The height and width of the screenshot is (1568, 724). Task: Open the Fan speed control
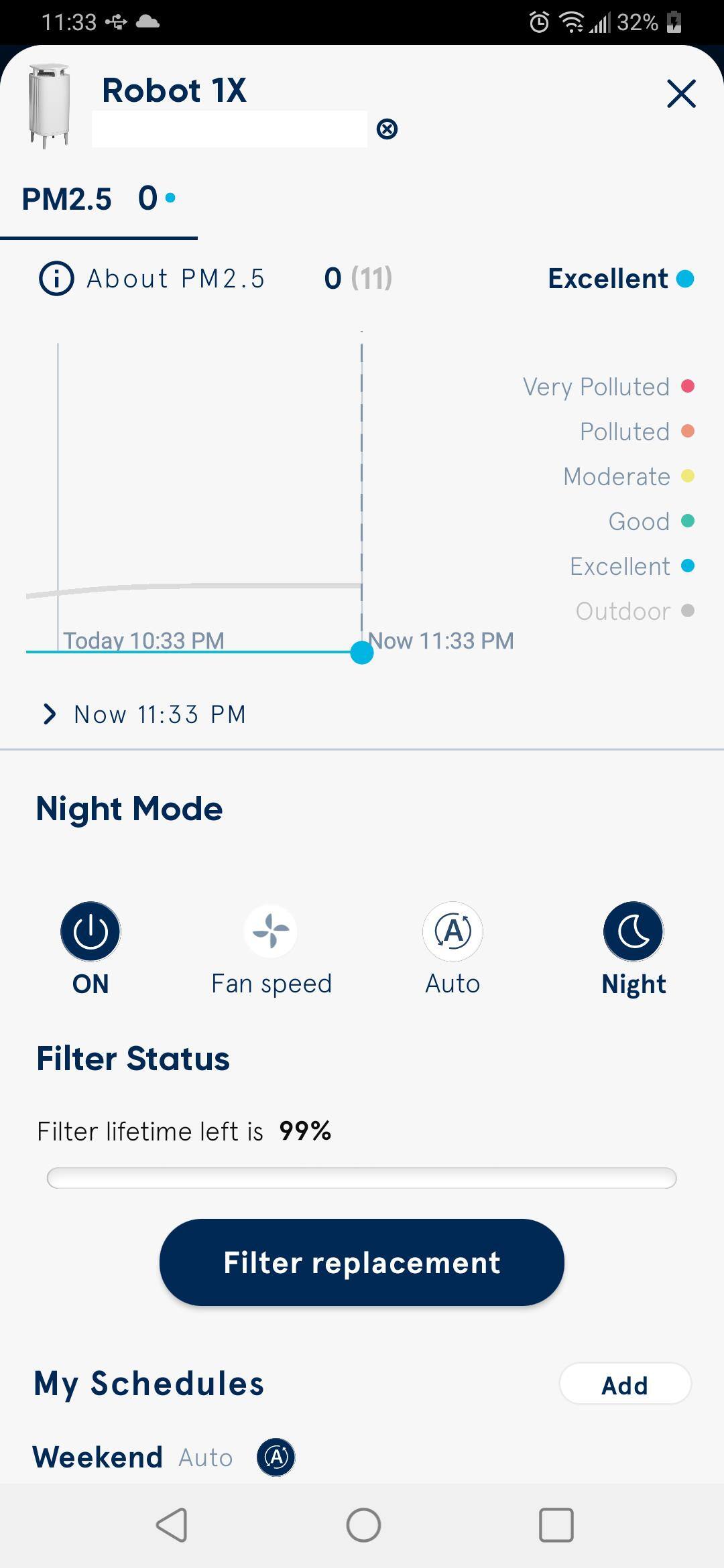click(271, 931)
